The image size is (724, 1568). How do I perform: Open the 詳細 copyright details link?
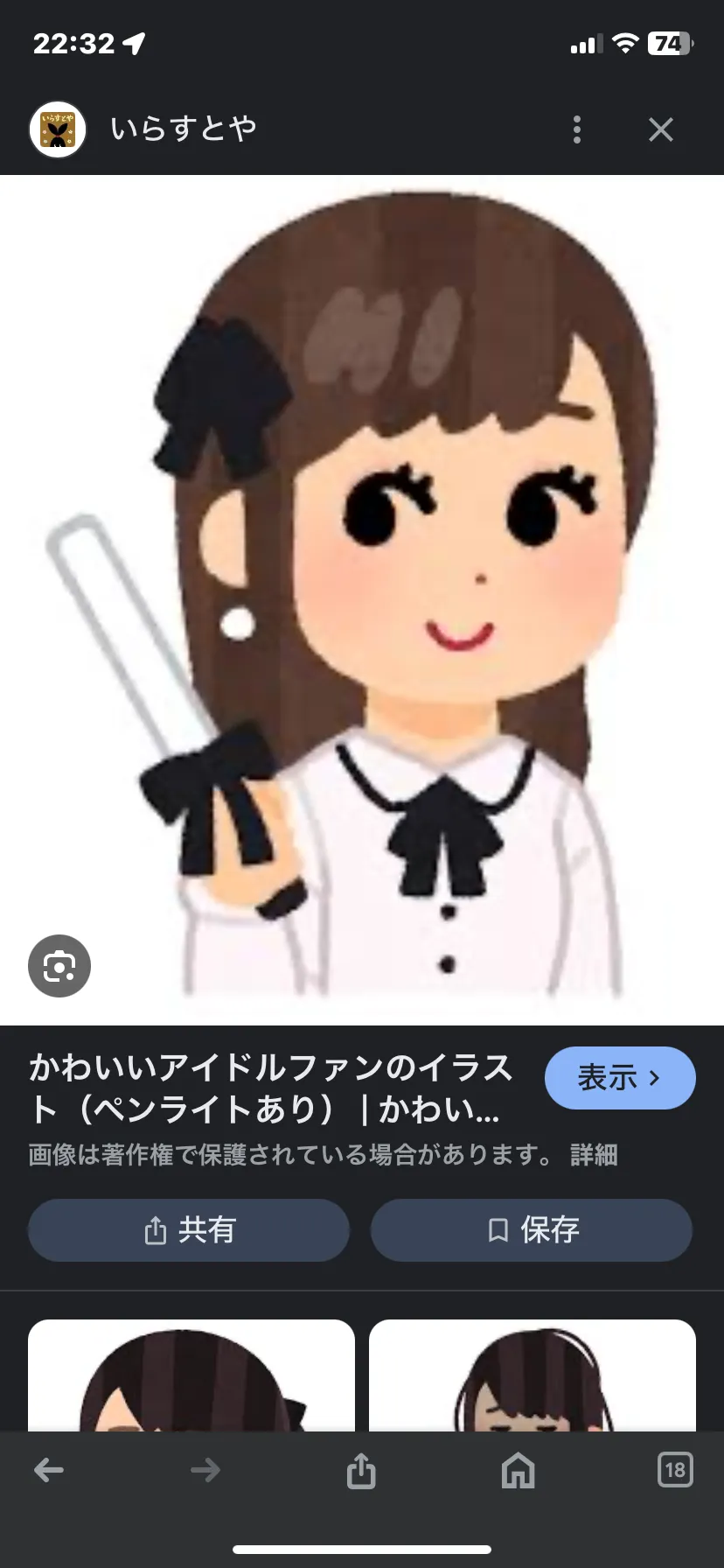[x=594, y=1155]
